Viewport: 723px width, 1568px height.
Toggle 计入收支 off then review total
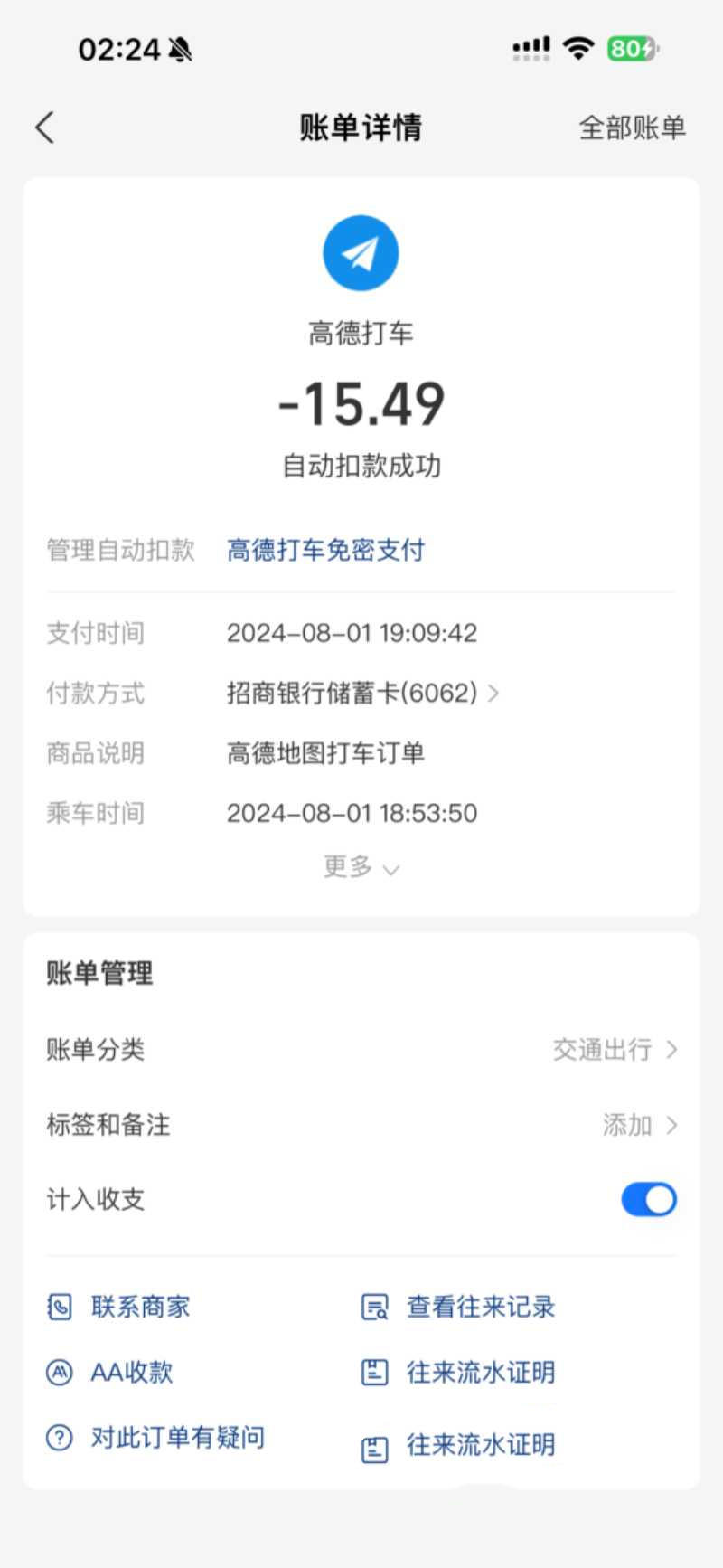tap(649, 1200)
